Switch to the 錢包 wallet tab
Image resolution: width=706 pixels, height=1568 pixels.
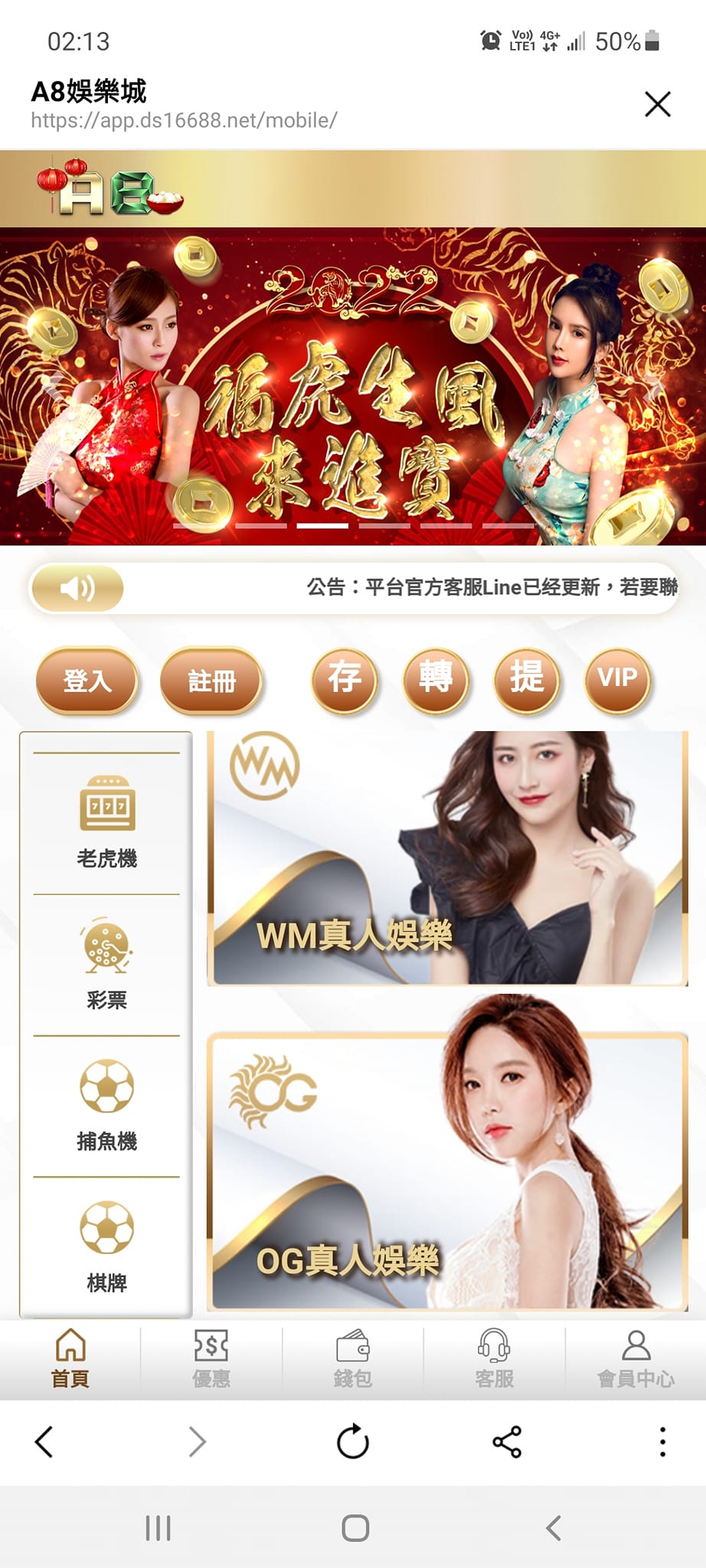[x=353, y=1359]
